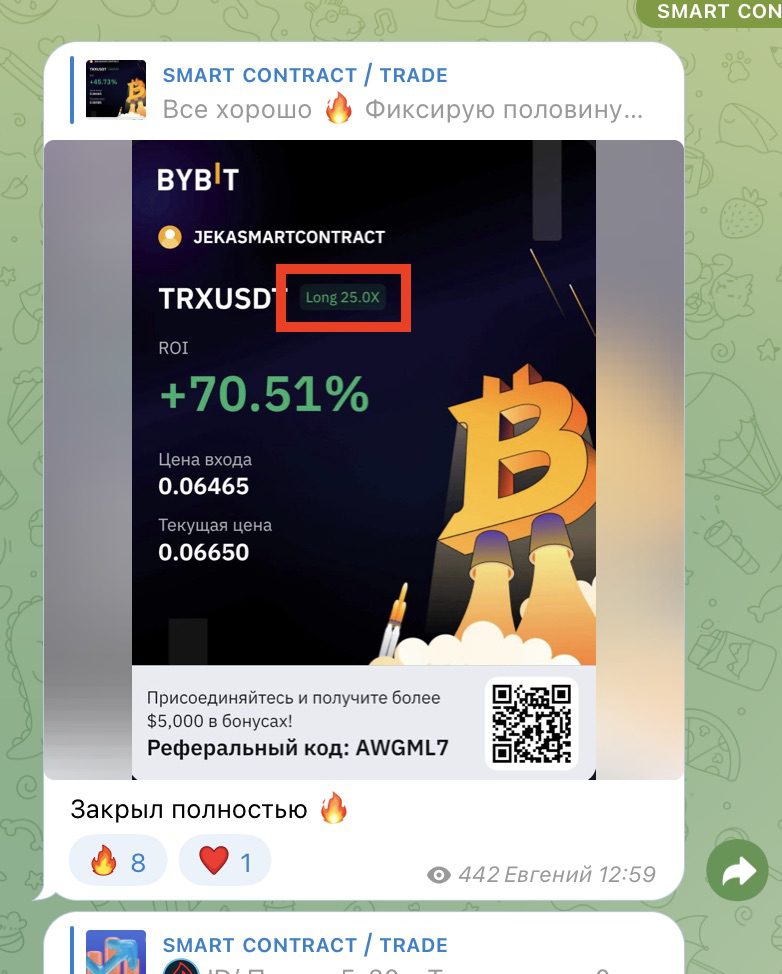React with the fire emoji showing 8
This screenshot has height=974, width=782.
(x=118, y=861)
